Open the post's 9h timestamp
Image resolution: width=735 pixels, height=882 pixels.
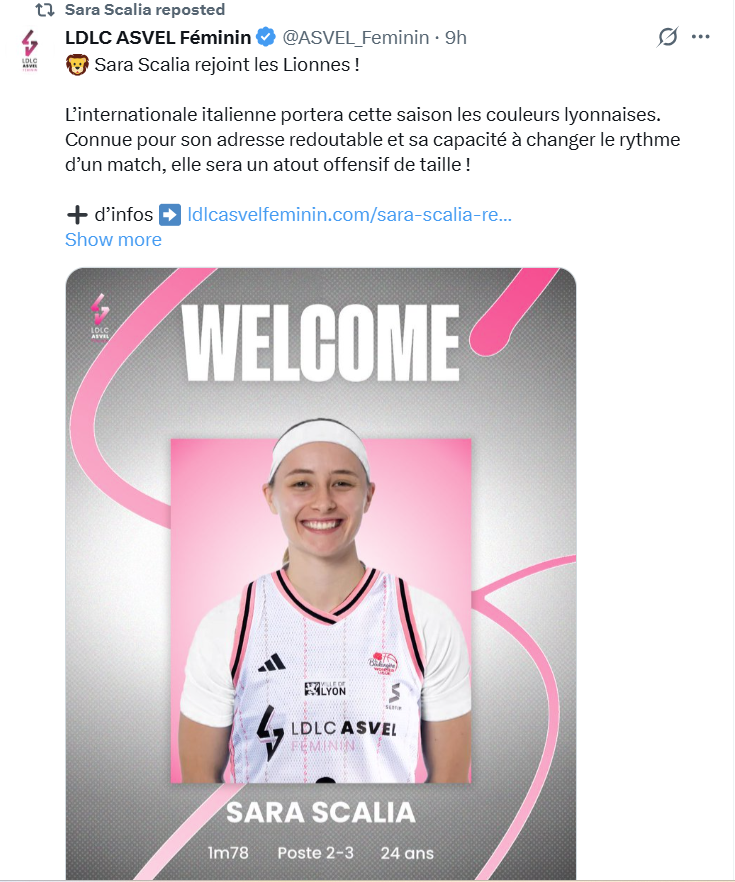point(456,38)
